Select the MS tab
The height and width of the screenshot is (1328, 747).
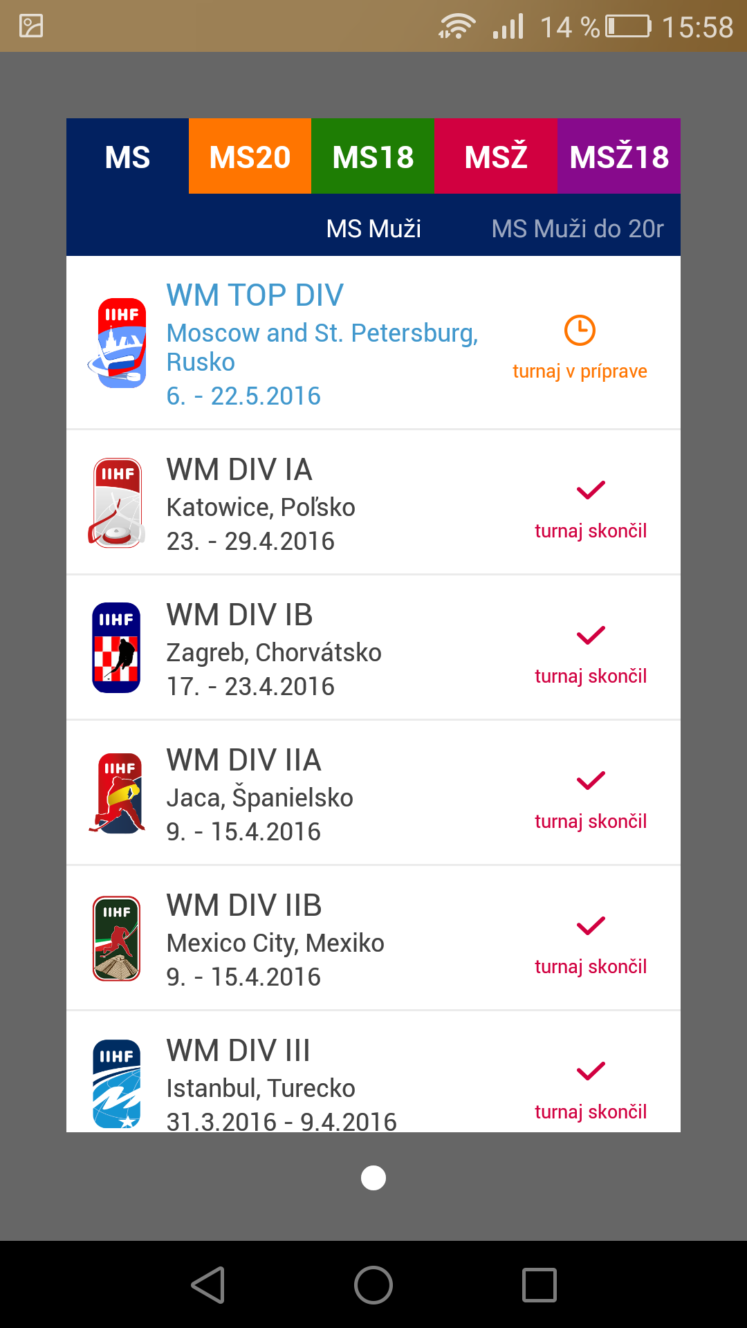coord(128,156)
